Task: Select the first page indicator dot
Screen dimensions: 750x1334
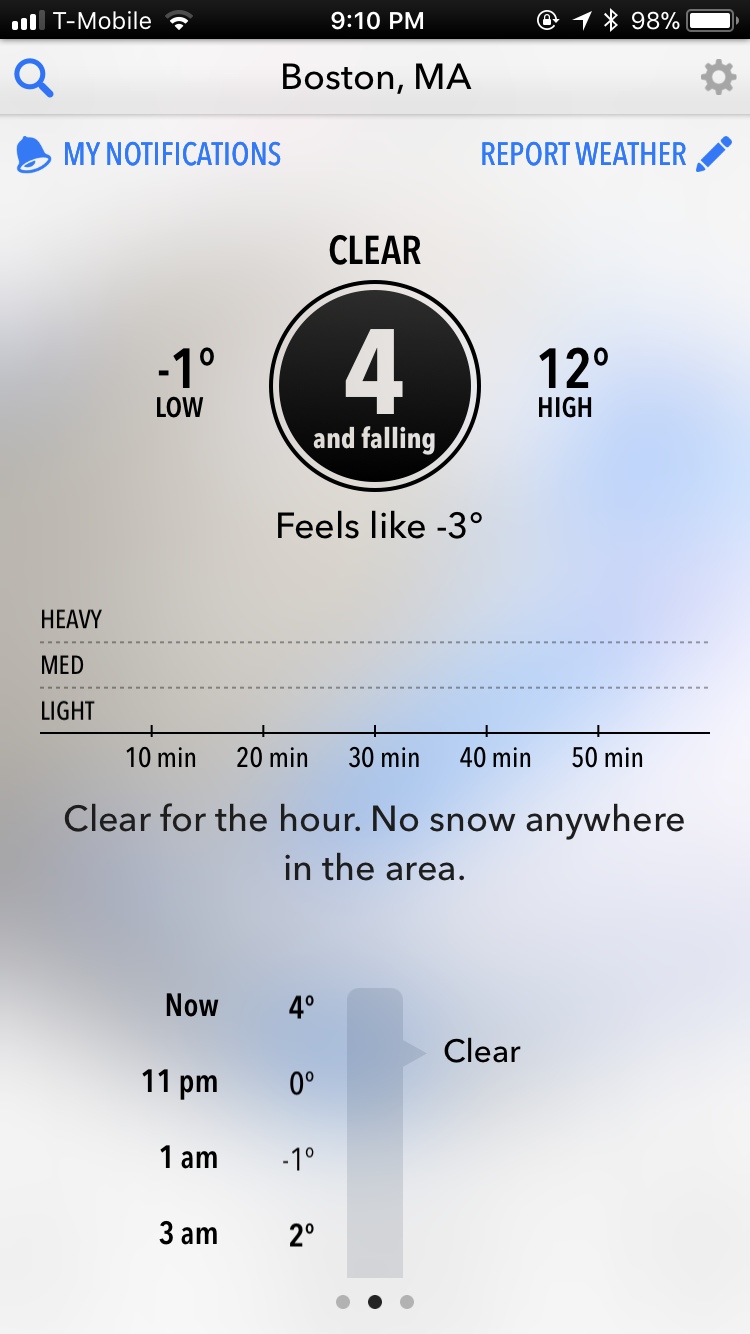Action: (x=343, y=1302)
